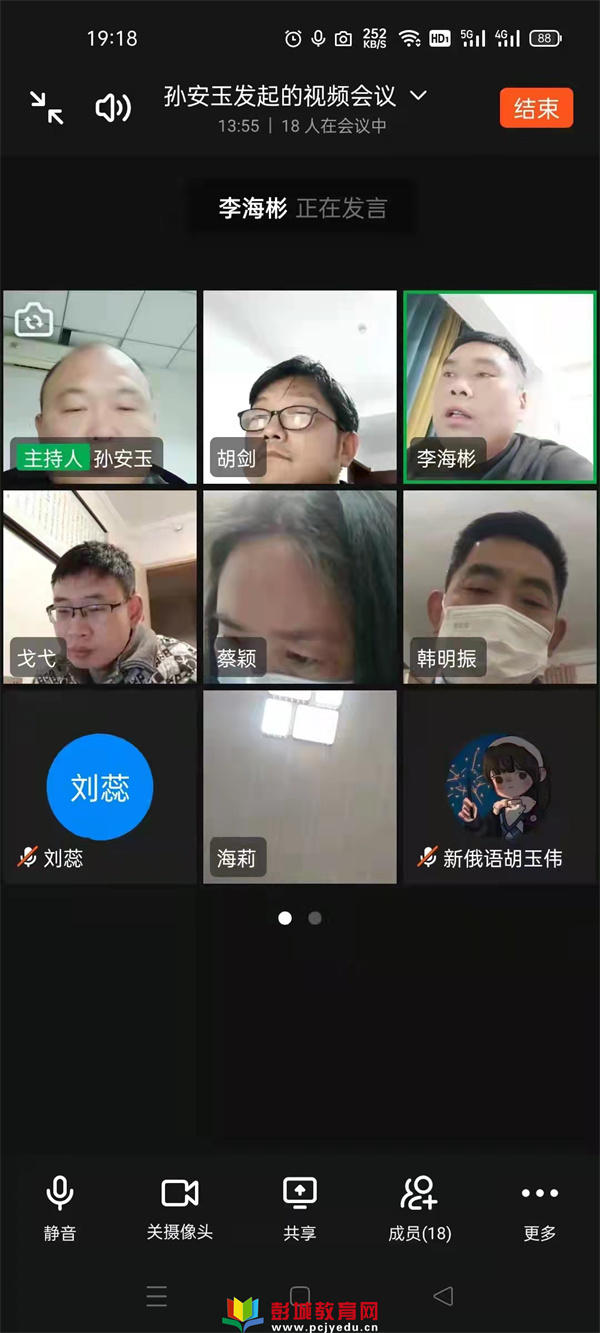Open the 成员(18) members list
This screenshot has height=1333, width=600.
pyautogui.click(x=420, y=1208)
